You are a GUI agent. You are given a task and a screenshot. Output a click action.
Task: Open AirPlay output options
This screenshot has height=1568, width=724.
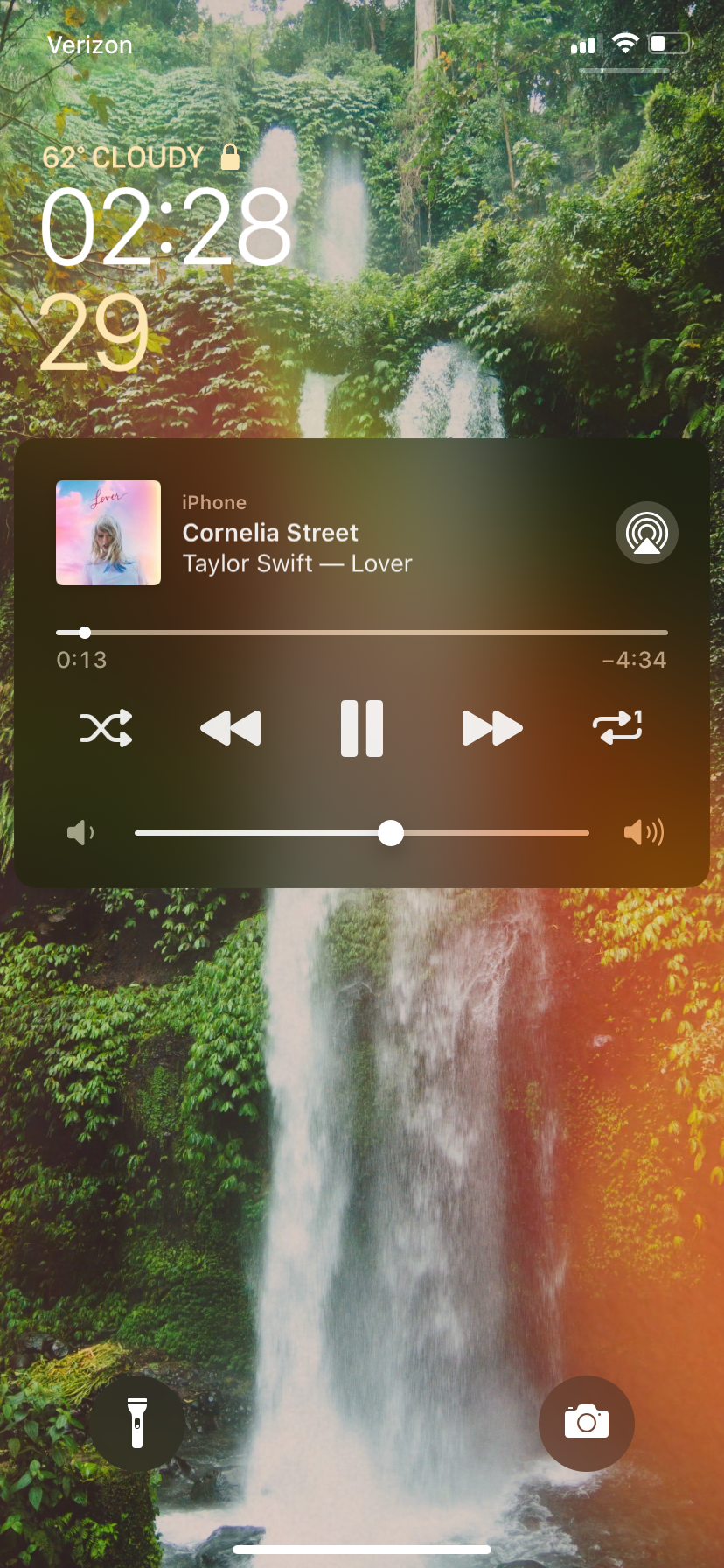(647, 533)
